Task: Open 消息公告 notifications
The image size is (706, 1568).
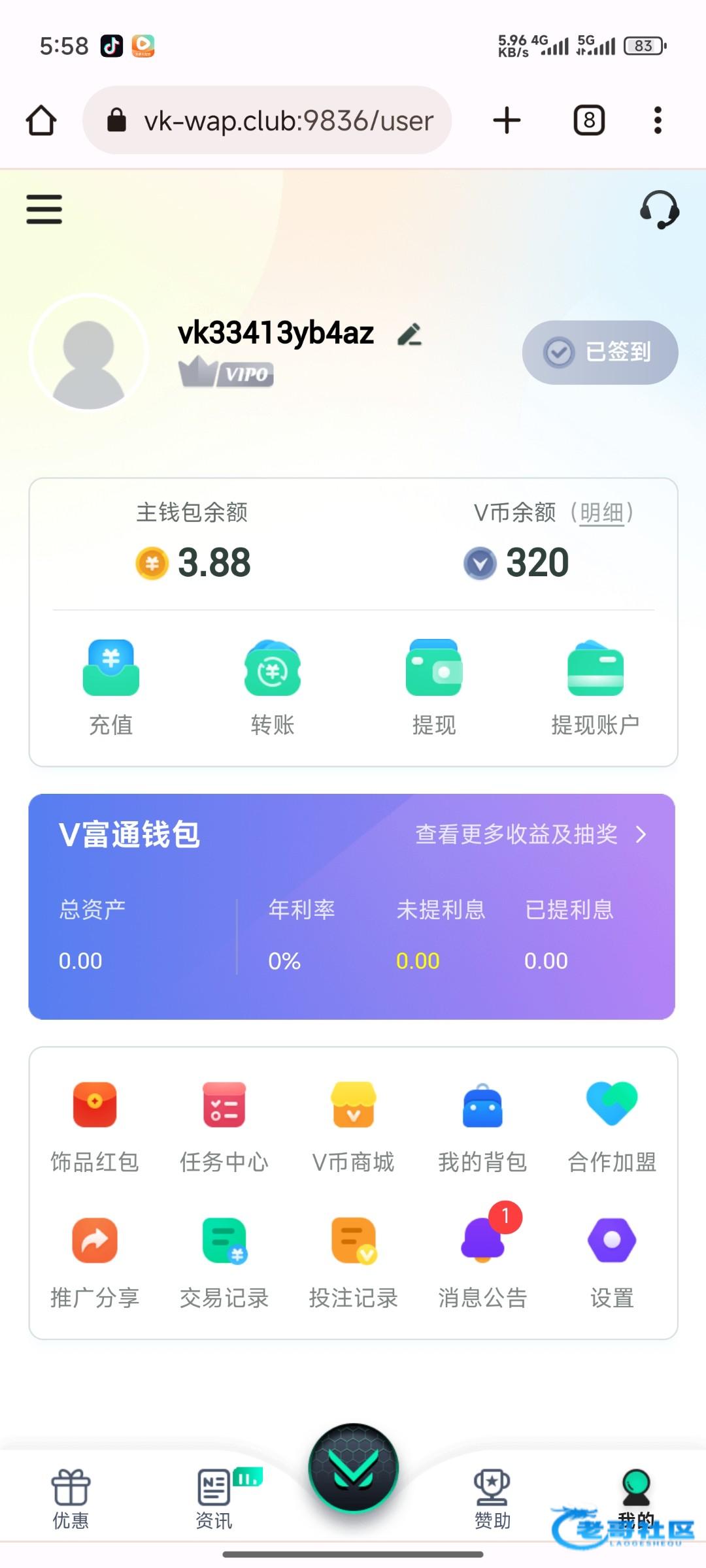Action: [x=482, y=1262]
